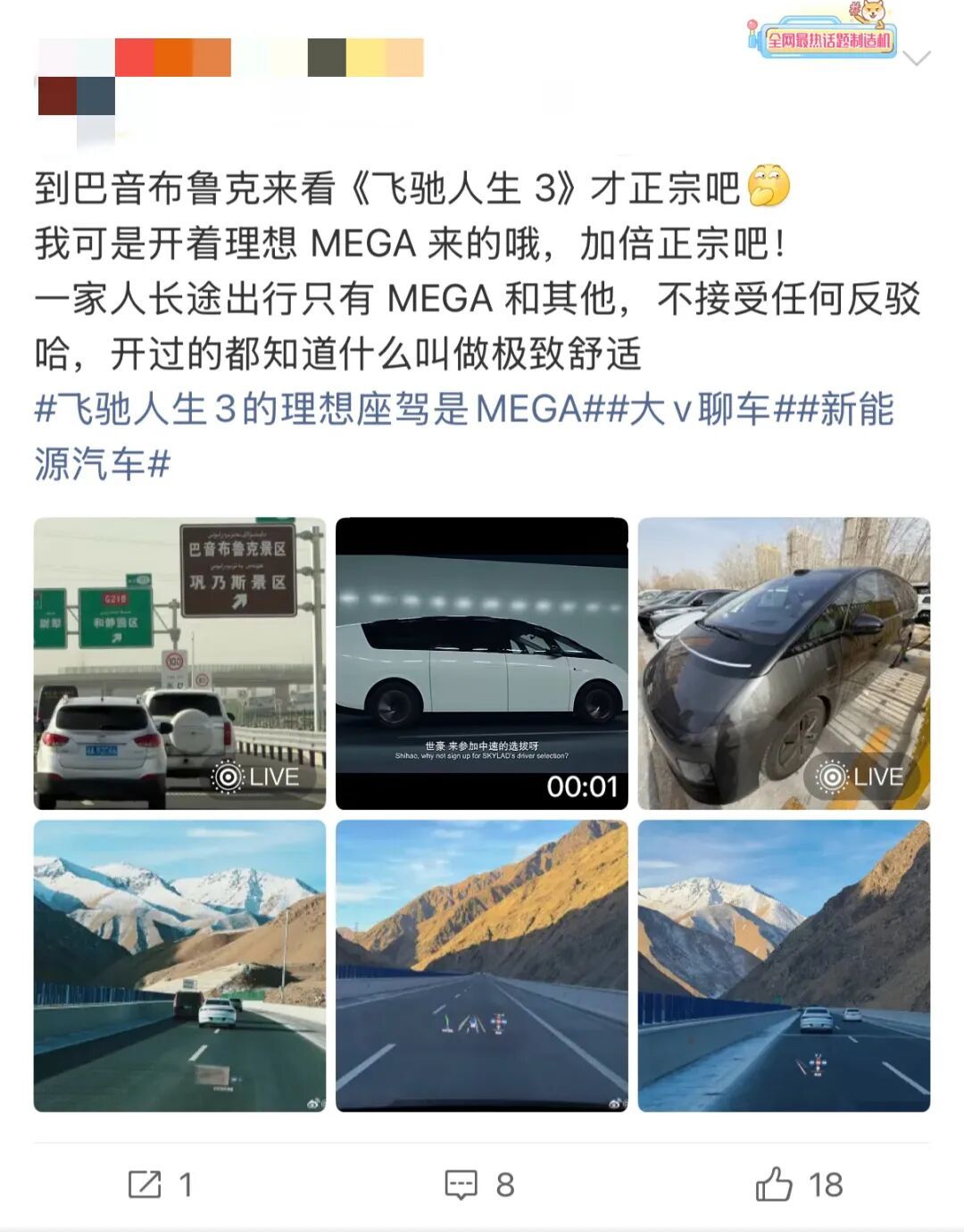Image resolution: width=964 pixels, height=1232 pixels.
Task: Repost this Weibo post
Action: click(x=161, y=1185)
